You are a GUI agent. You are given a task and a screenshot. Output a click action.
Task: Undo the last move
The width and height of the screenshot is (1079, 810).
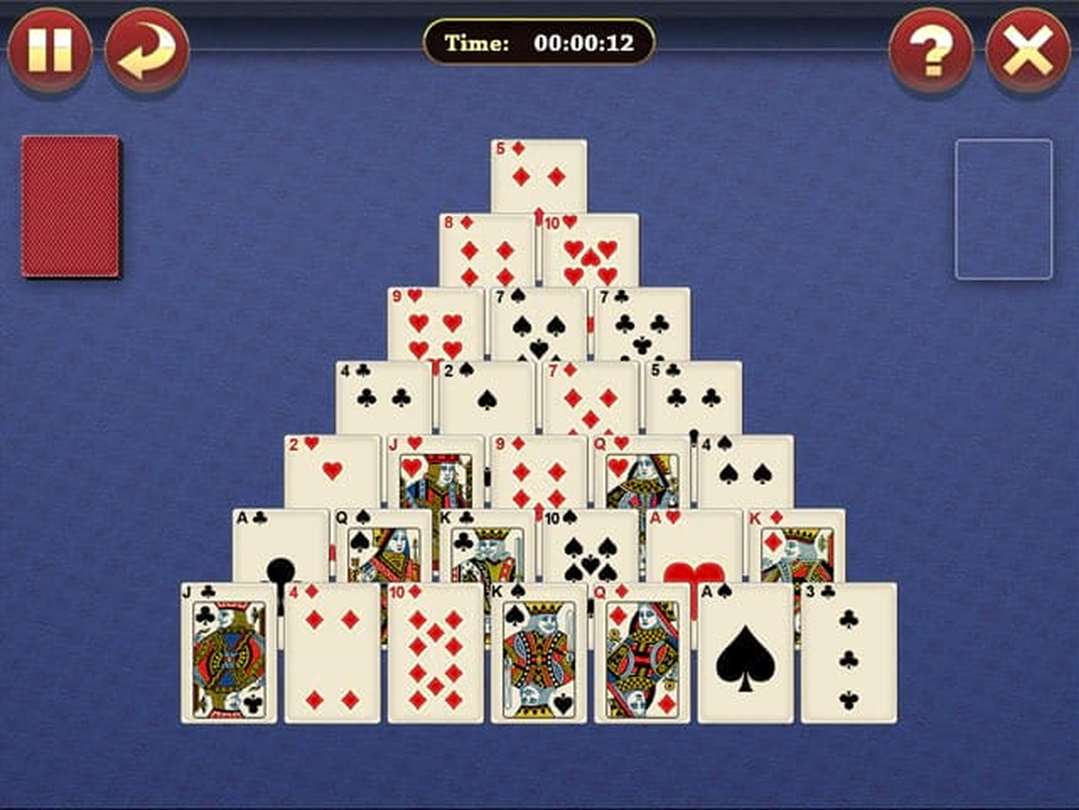tap(147, 50)
